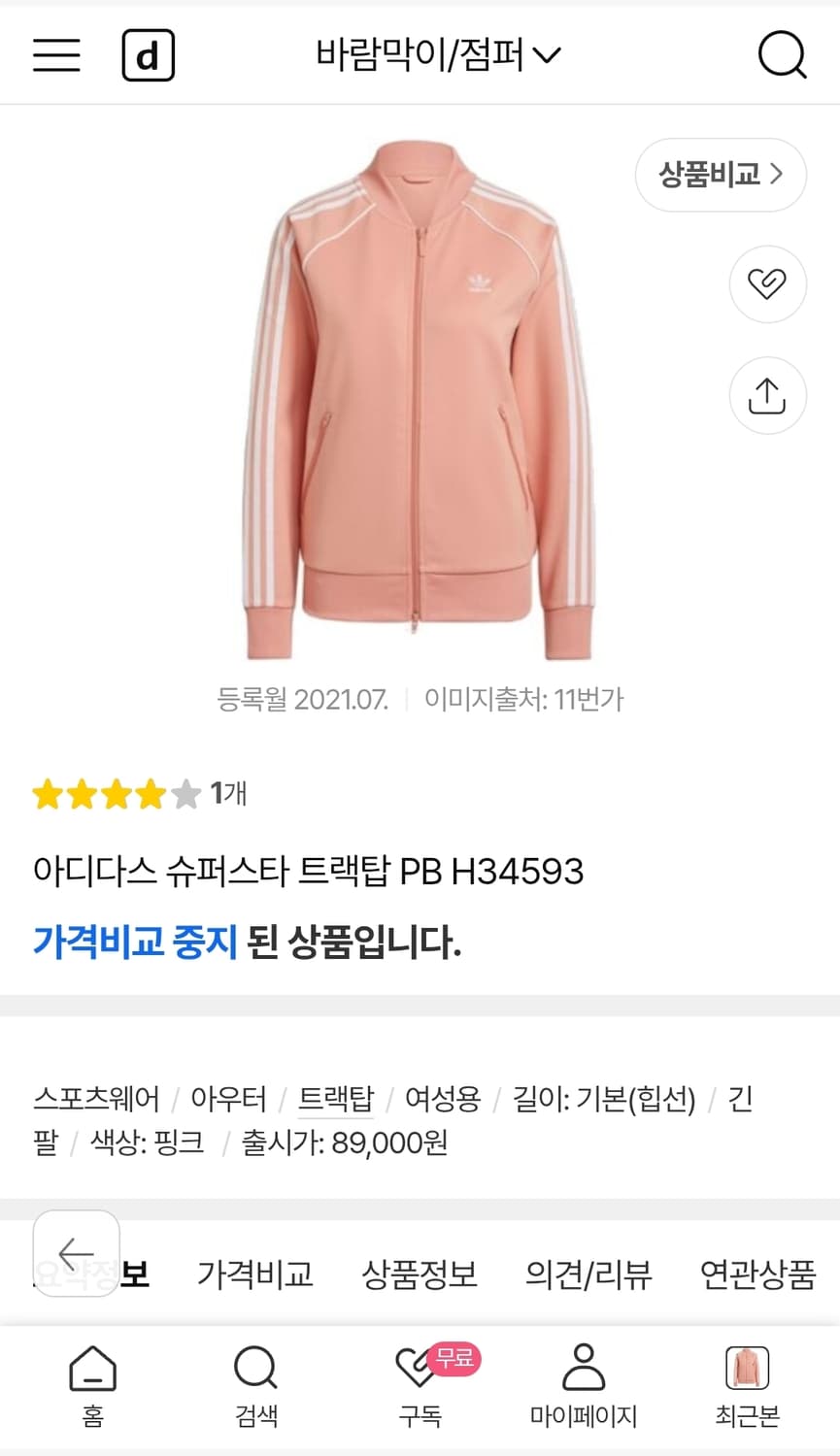Image resolution: width=840 pixels, height=1456 pixels.
Task: Expand the 바람막이/점퍼 category dropdown
Action: [x=431, y=55]
